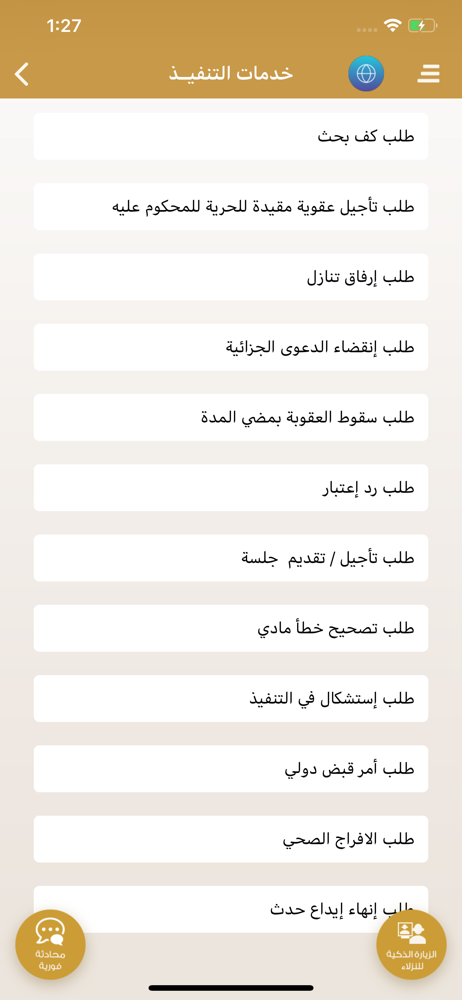Select طلب تأجيل عقوبة مقيدة للحرية للمحكوم عليه
This screenshot has width=462, height=1000.
point(231,207)
